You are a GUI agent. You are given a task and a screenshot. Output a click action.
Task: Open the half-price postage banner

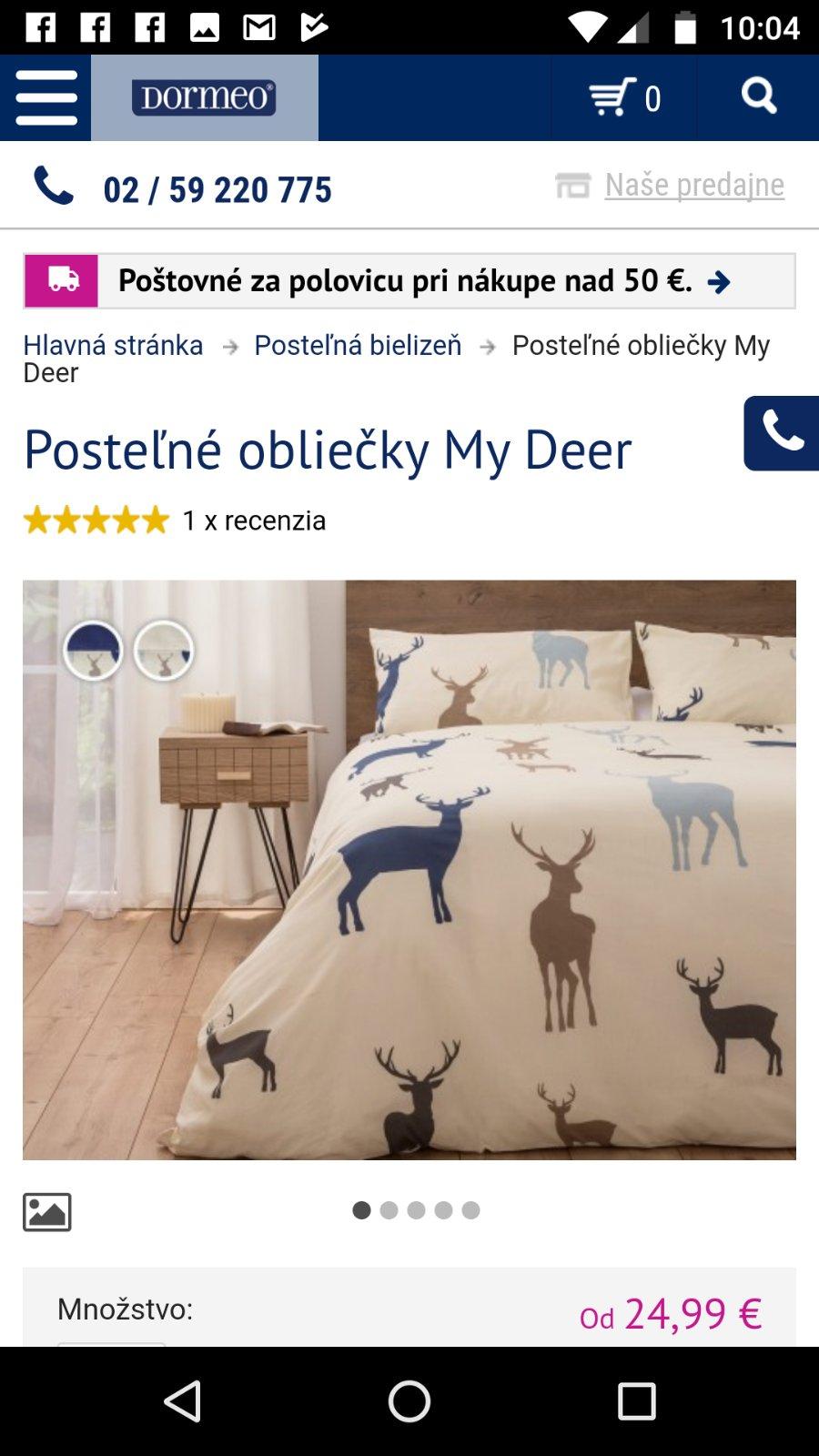[x=409, y=280]
